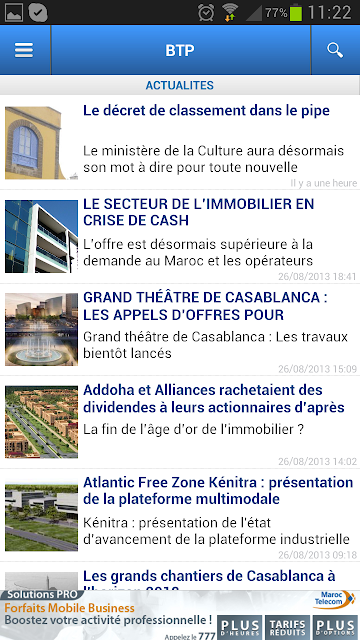The height and width of the screenshot is (640, 360).
Task: Open the search magnifier icon
Action: [335, 50]
